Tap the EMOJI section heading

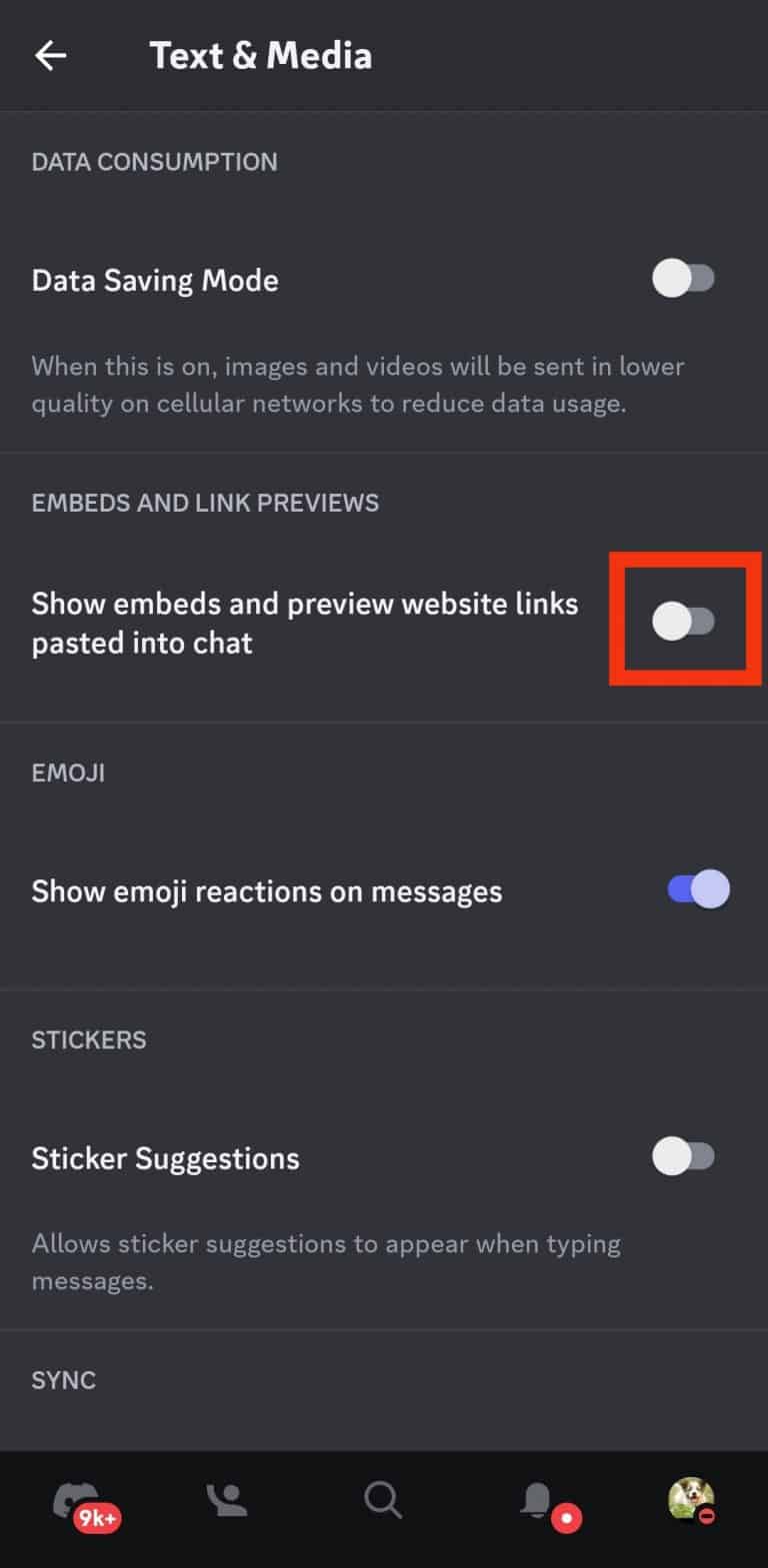tap(67, 772)
